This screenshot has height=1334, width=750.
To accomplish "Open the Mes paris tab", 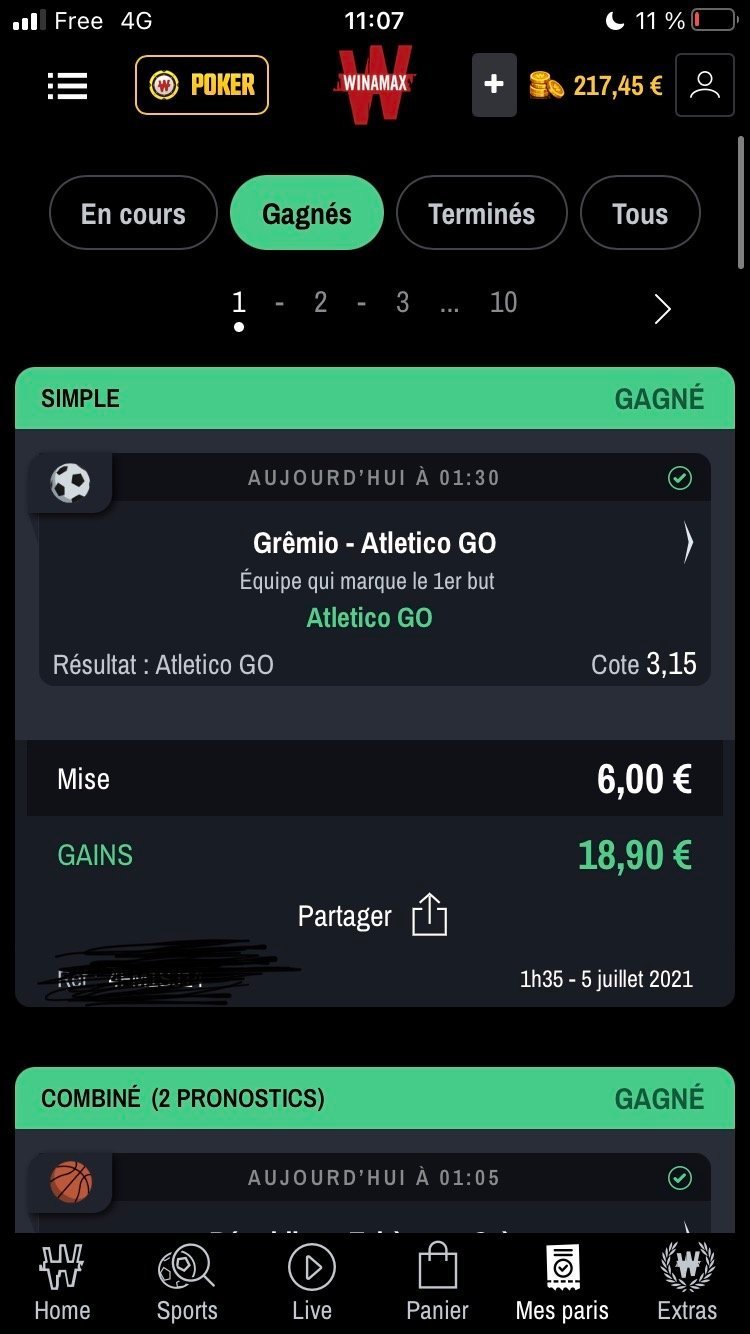I will point(562,1284).
